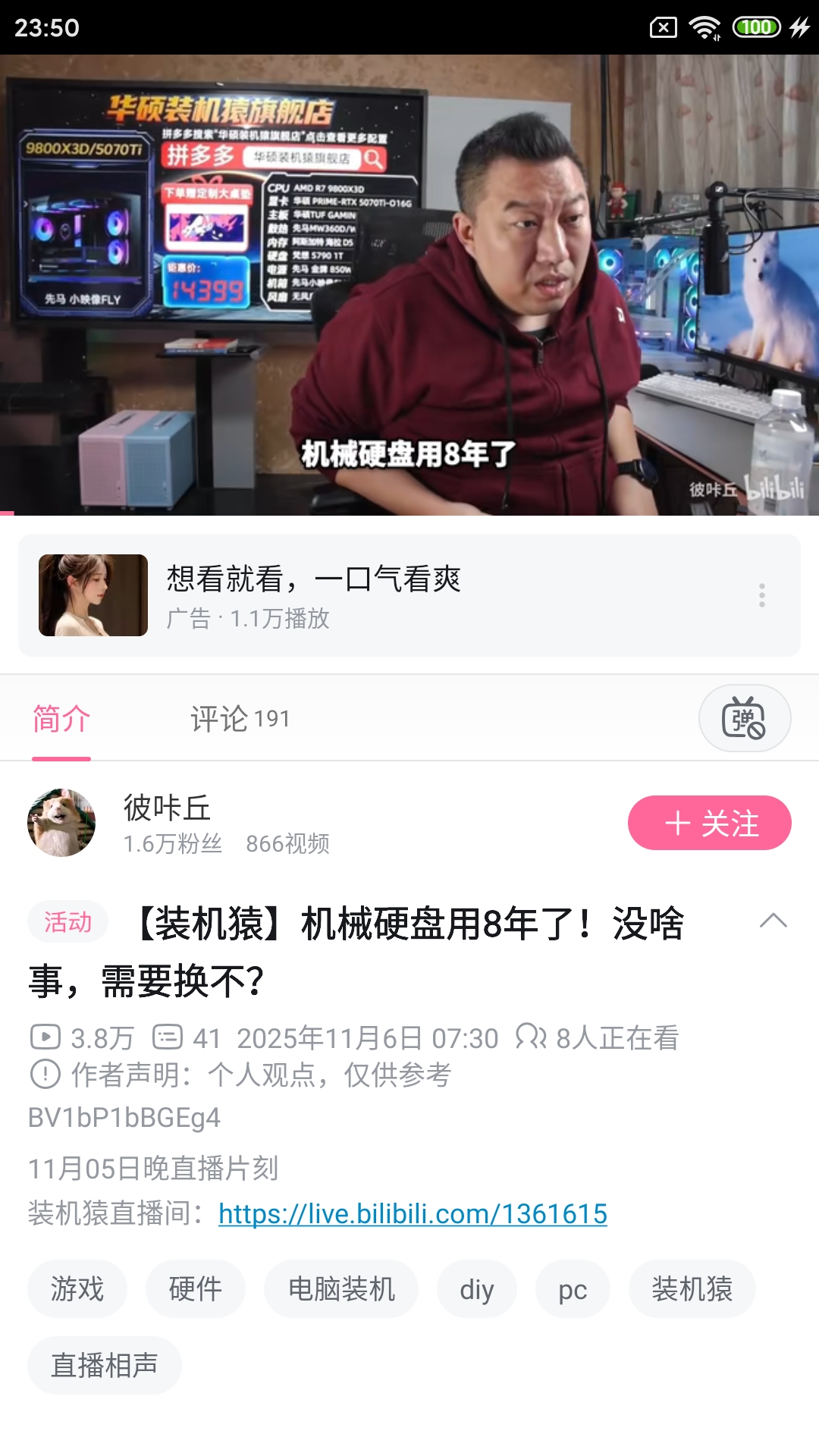This screenshot has height=1456, width=819.
Task: Tap the diy tag
Action: pyautogui.click(x=476, y=1288)
